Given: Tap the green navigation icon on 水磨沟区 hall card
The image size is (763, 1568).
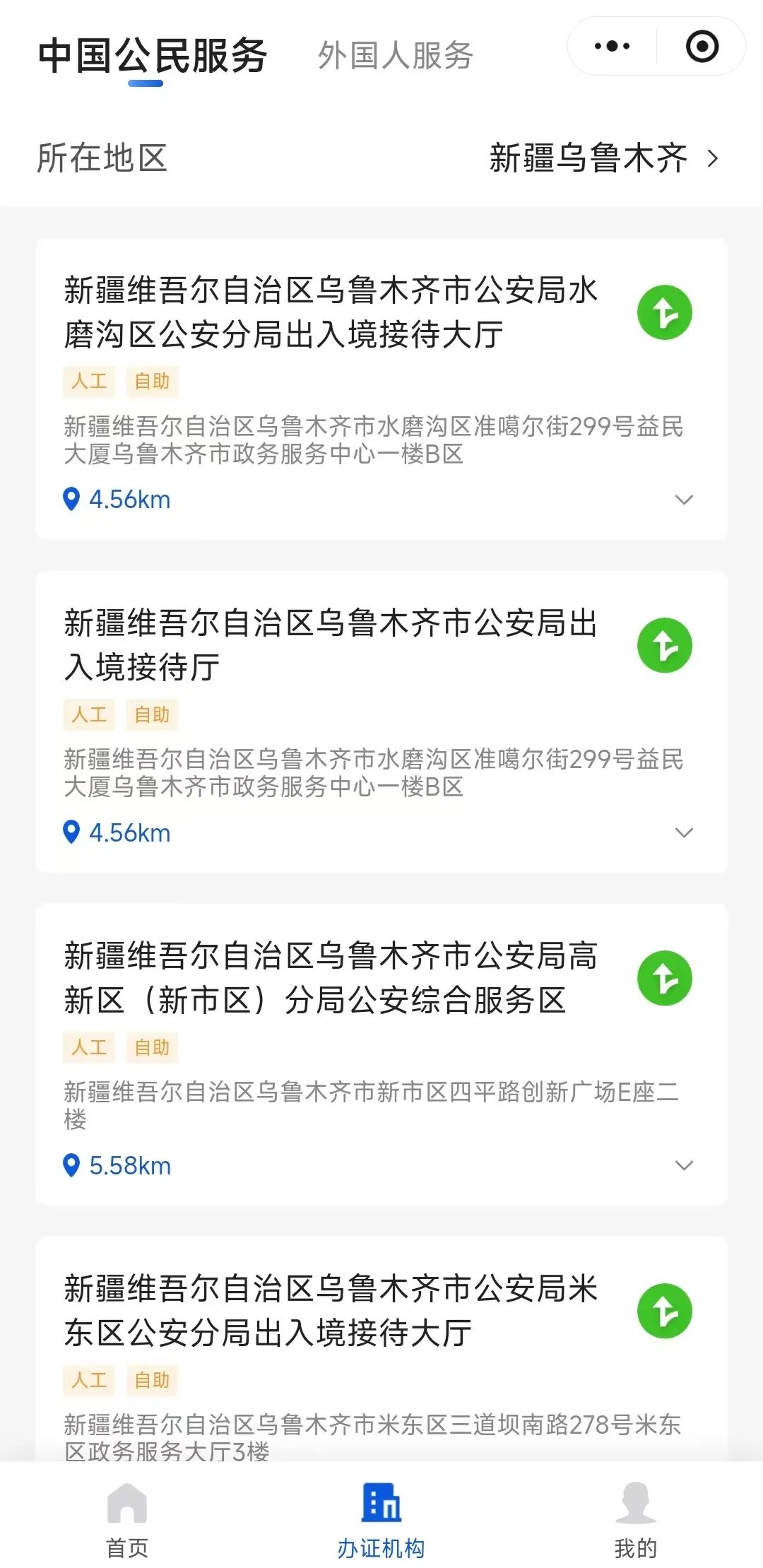Looking at the screenshot, I should 665,312.
